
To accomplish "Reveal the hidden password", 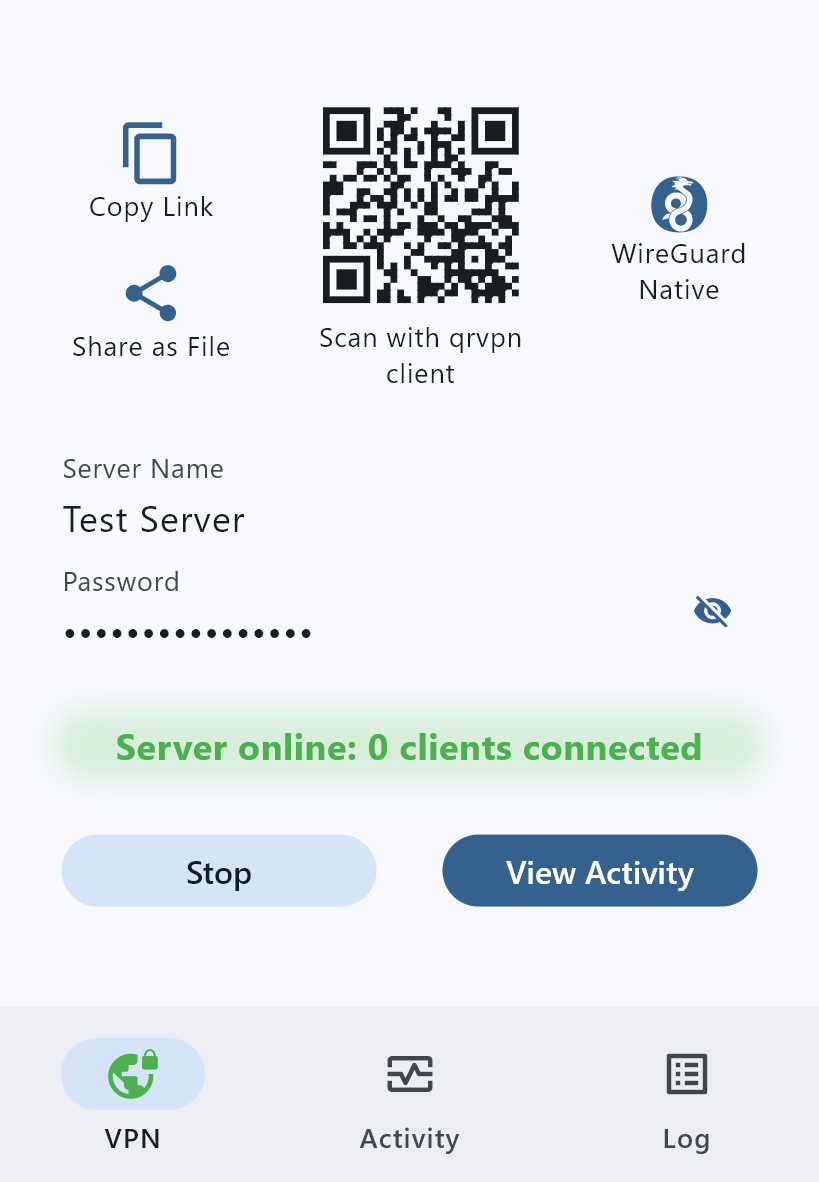I will click(712, 610).
